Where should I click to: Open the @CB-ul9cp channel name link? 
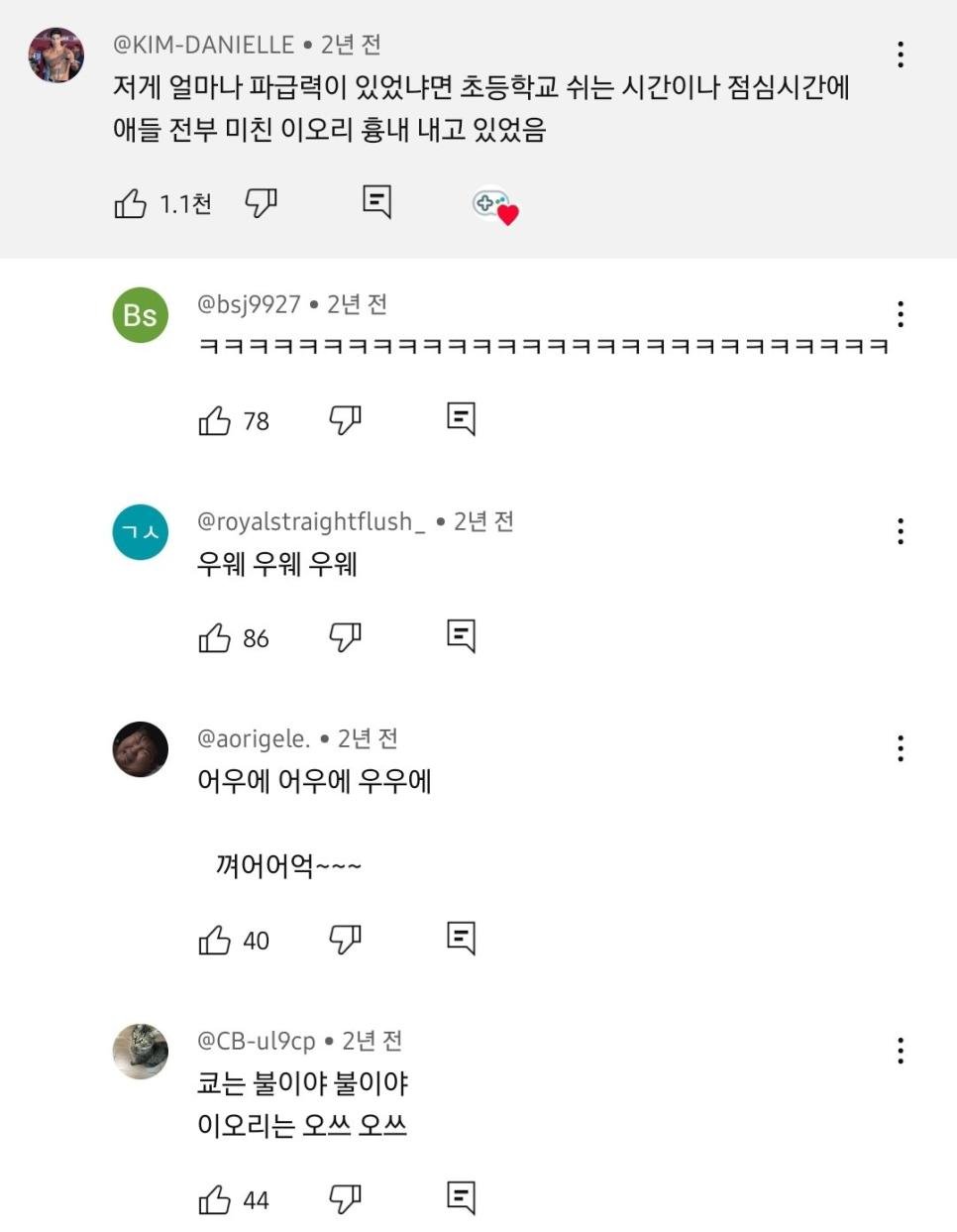click(256, 1041)
